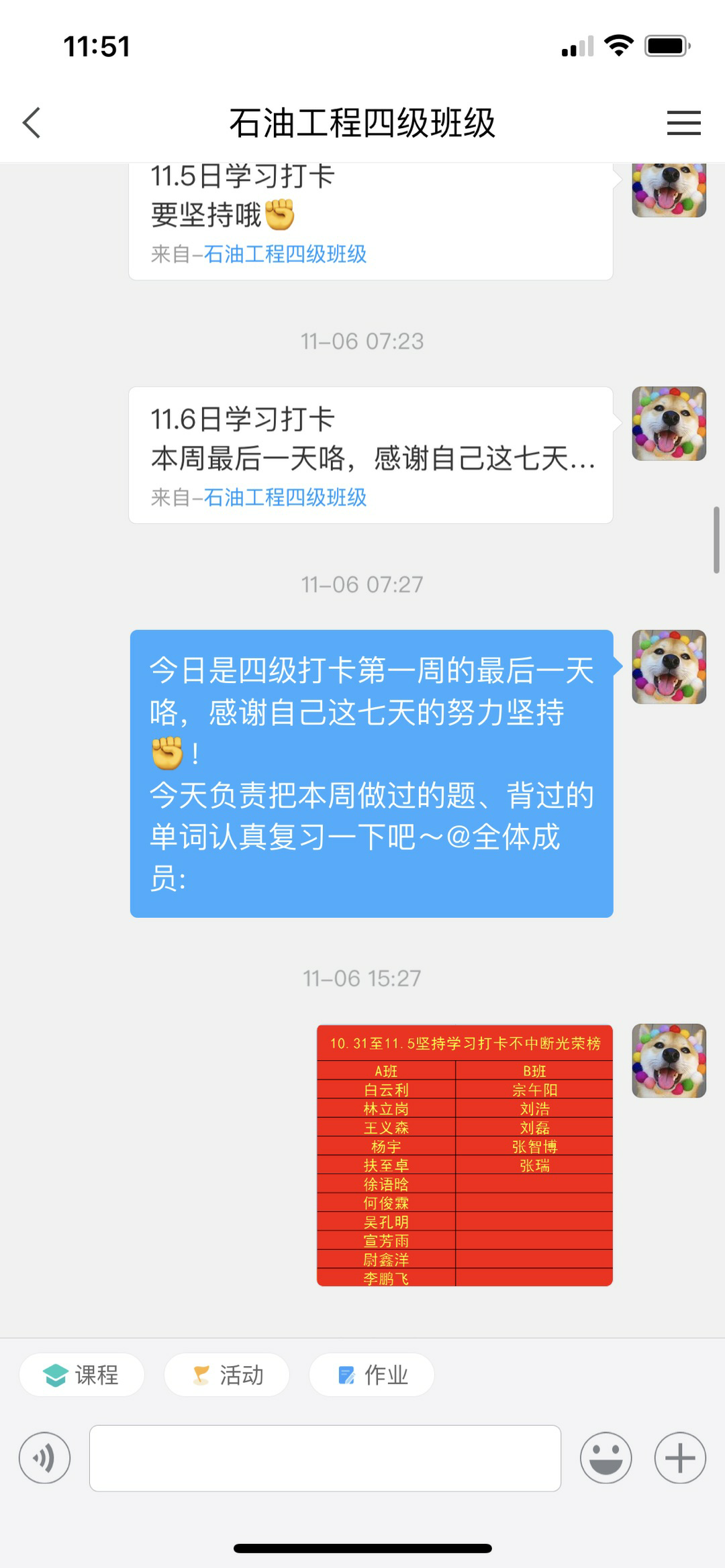Open the 课程 shortcut
Viewport: 725px width, 1568px height.
point(82,1375)
